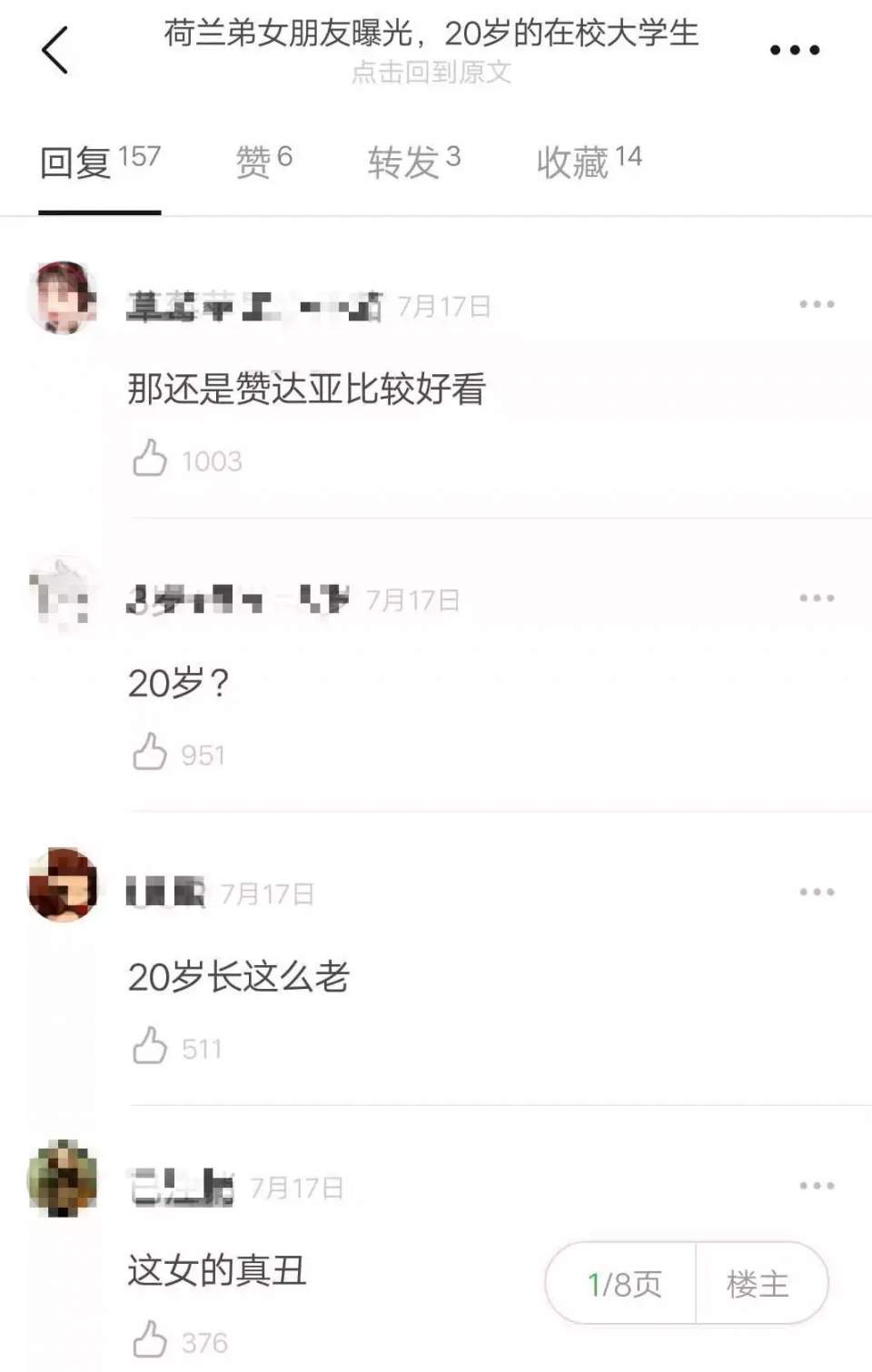The width and height of the screenshot is (872, 1372).
Task: Switch to the 赞 6 tab
Action: coord(263,162)
